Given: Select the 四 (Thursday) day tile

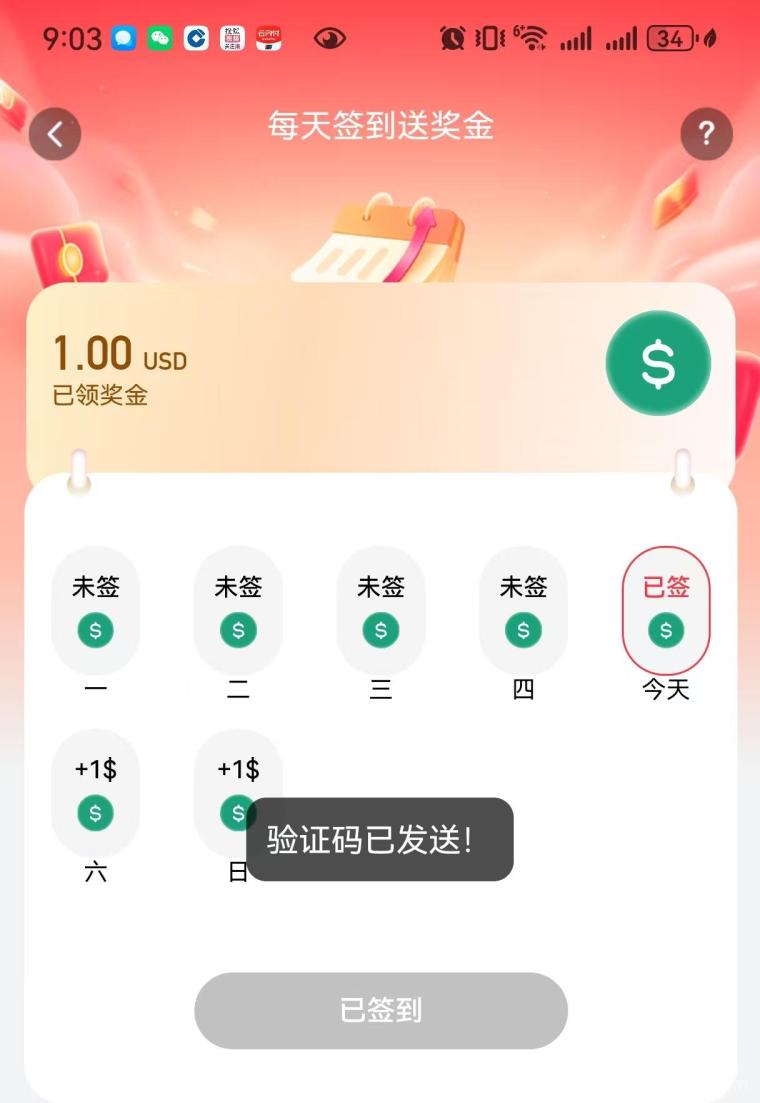Looking at the screenshot, I should (x=523, y=610).
